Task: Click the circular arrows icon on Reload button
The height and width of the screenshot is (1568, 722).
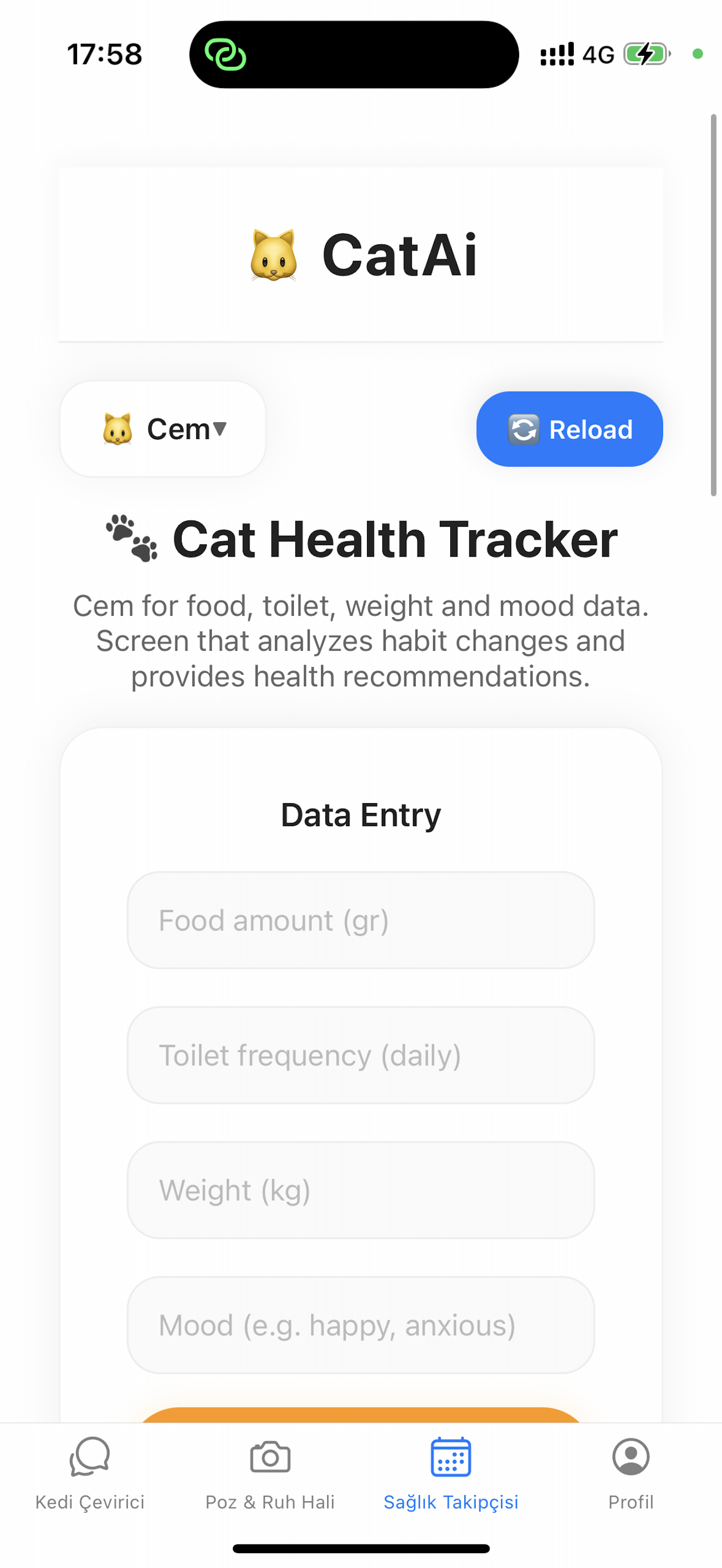Action: point(523,429)
